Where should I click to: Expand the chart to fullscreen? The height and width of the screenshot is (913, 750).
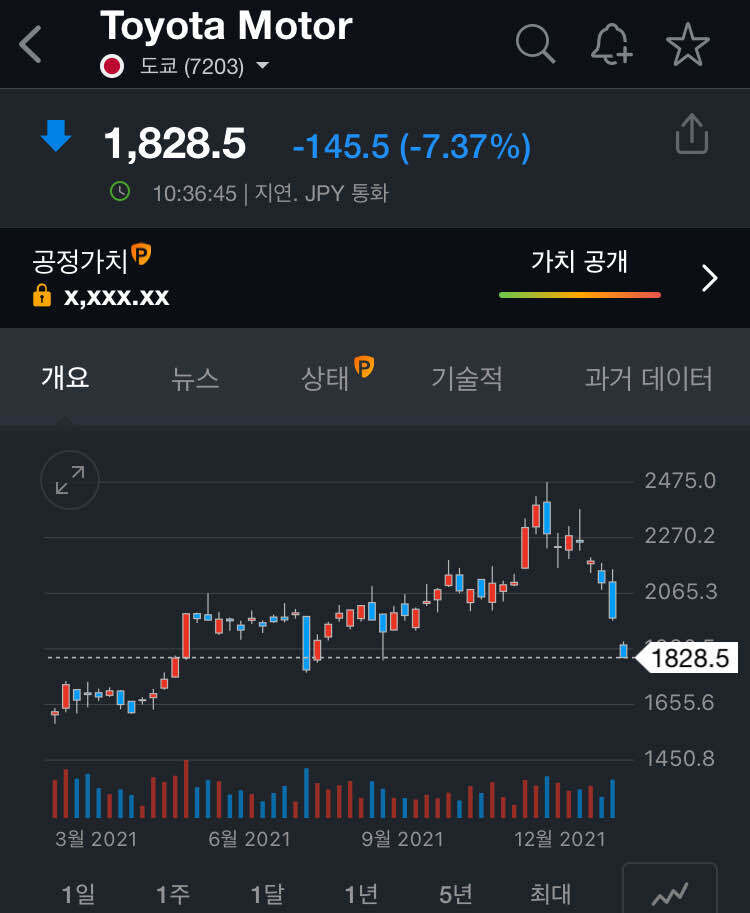click(68, 479)
